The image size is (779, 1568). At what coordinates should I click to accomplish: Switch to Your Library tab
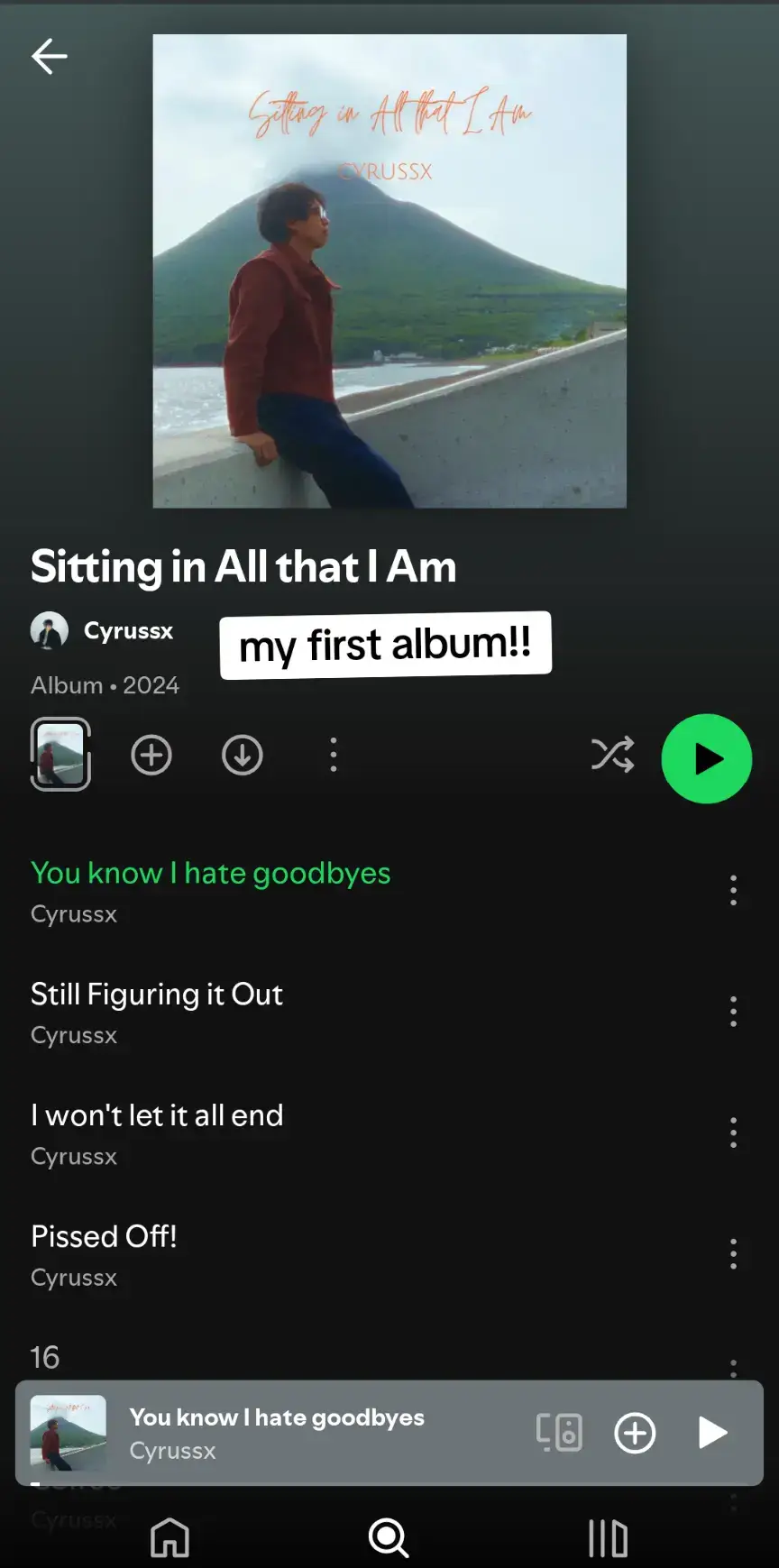[x=608, y=1537]
